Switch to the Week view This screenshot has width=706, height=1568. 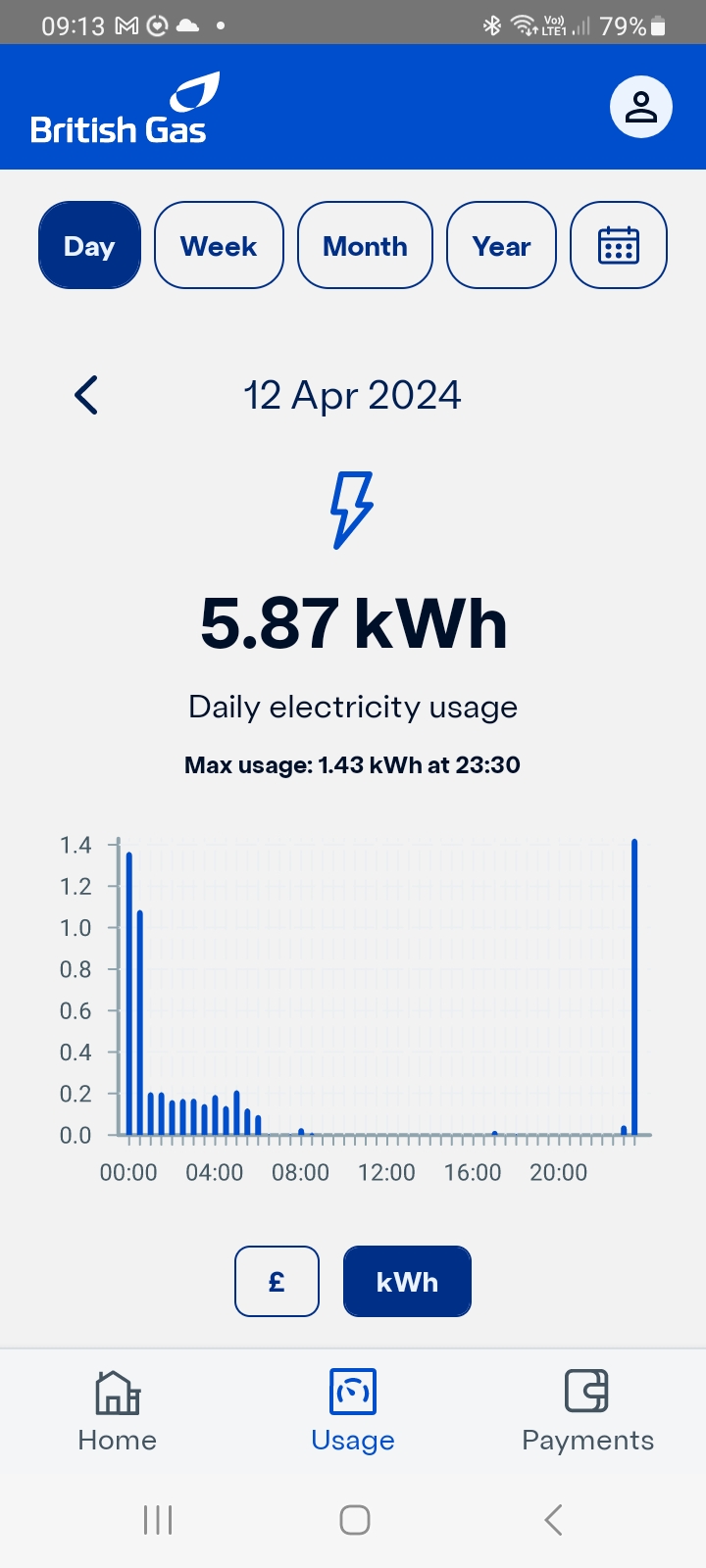pos(219,245)
